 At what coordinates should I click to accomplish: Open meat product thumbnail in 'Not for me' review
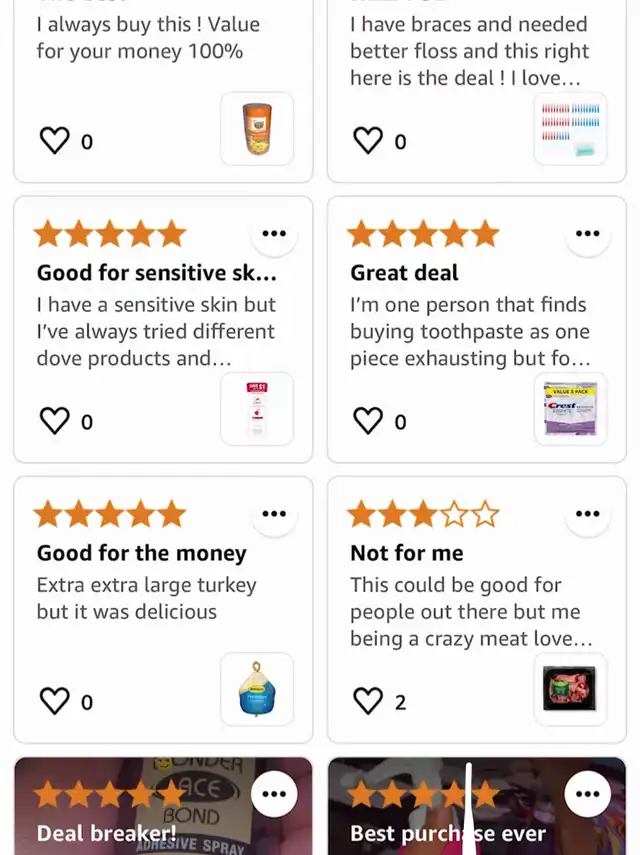570,688
